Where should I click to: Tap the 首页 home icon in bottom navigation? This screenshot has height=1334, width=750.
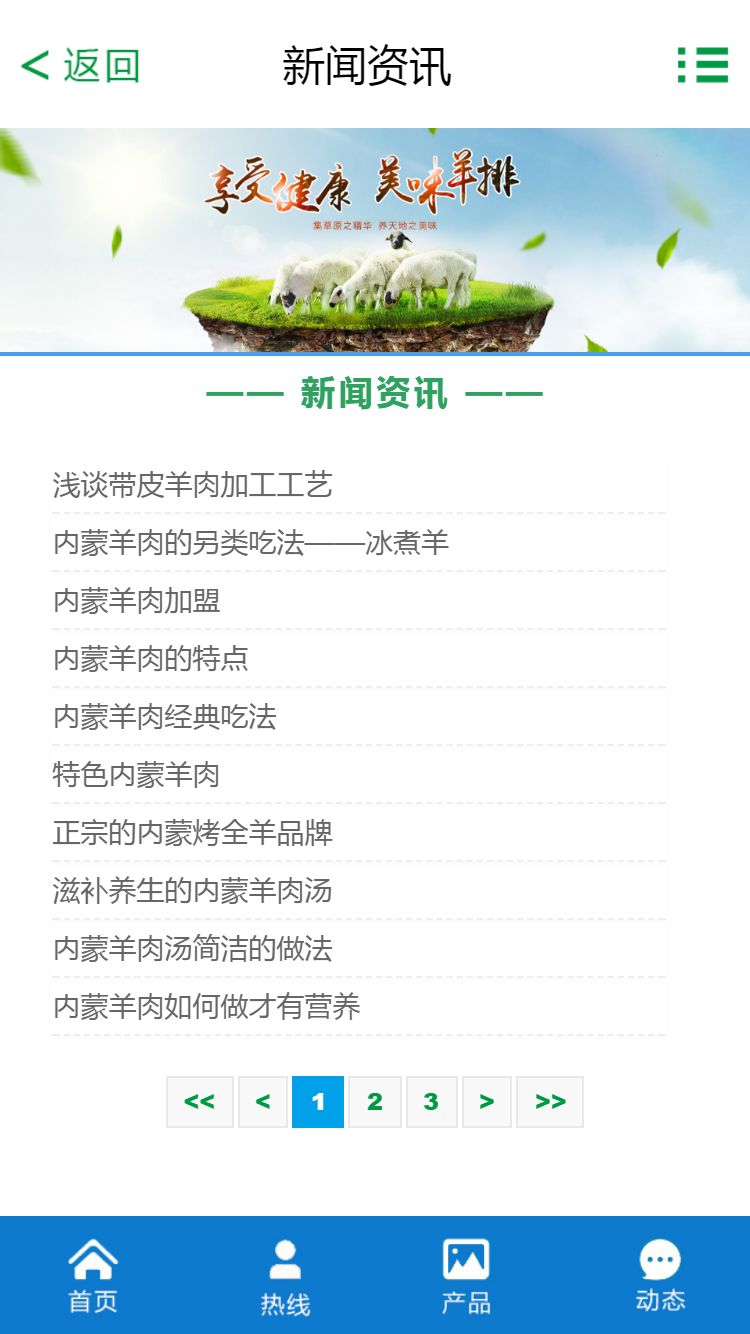tap(93, 1256)
